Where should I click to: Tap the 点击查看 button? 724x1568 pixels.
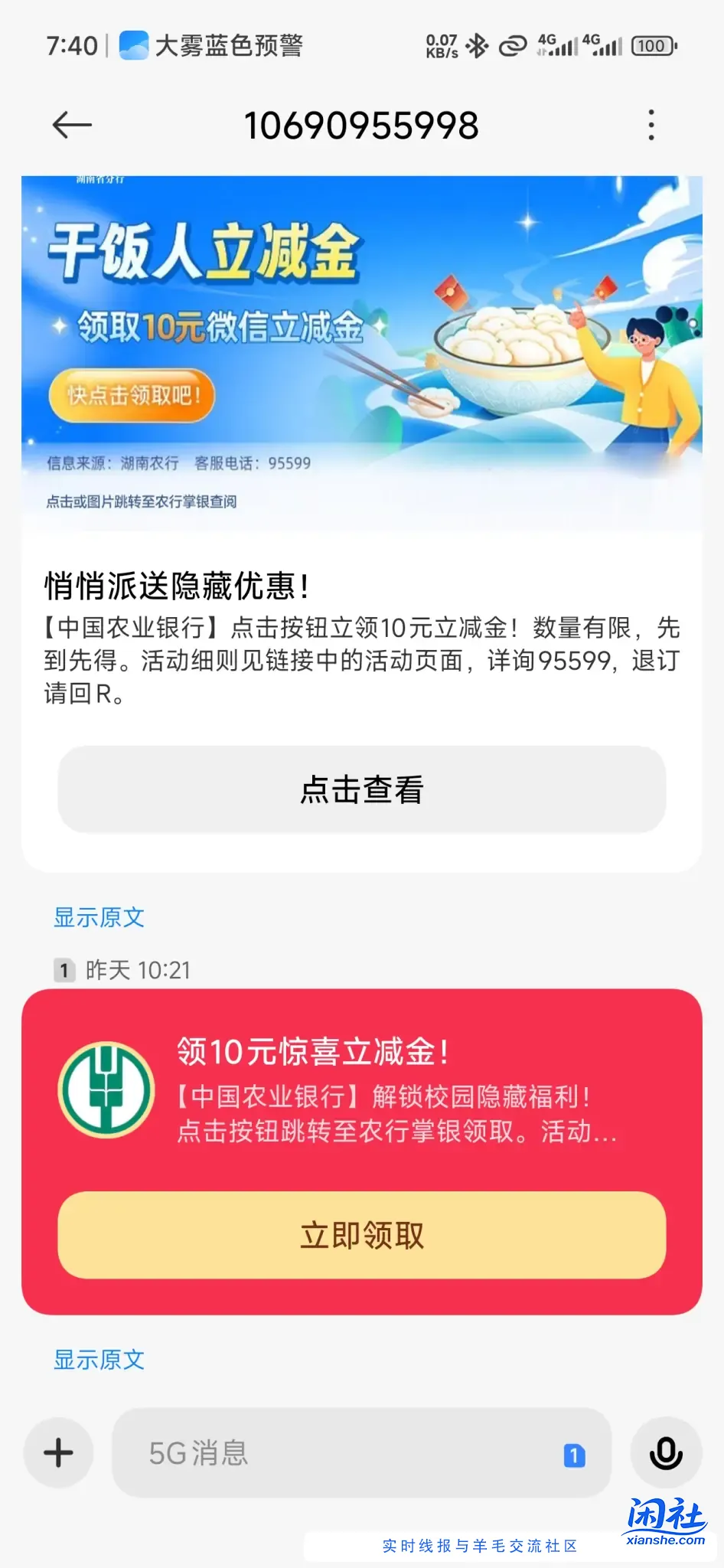362,789
